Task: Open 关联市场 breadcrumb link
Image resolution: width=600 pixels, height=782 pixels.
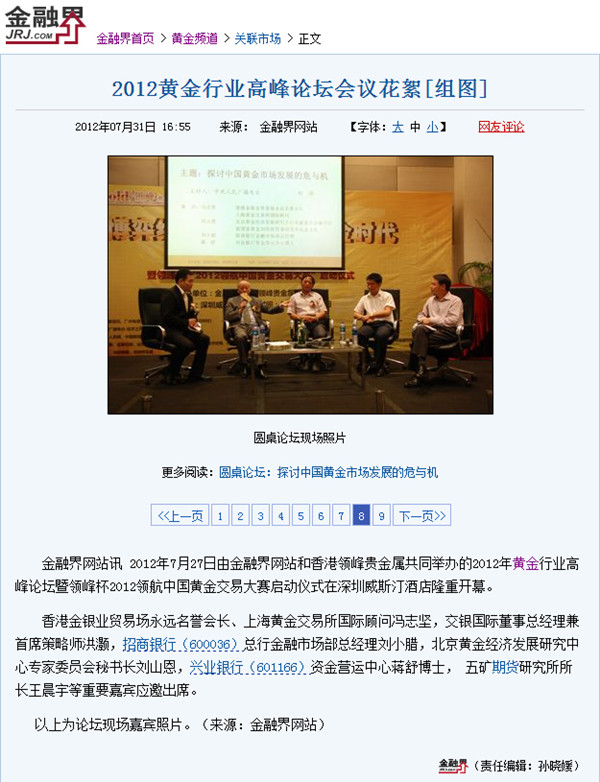Action: (x=257, y=39)
